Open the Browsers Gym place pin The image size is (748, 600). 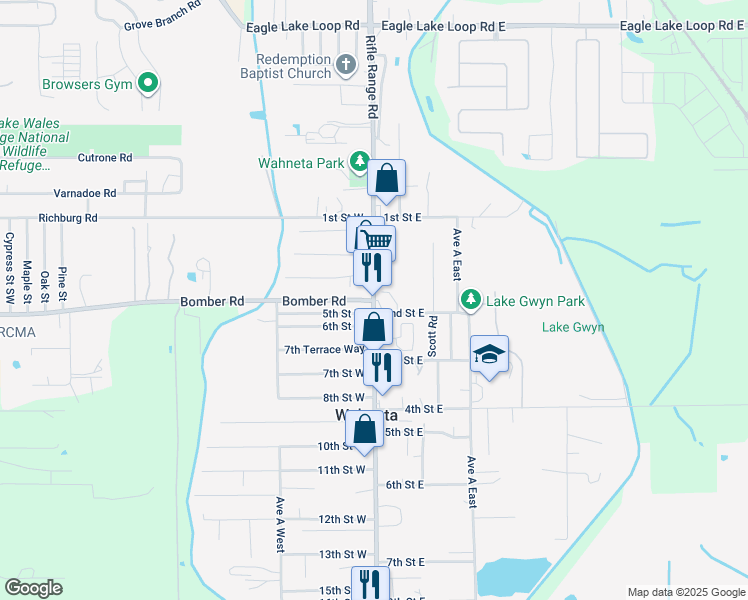click(149, 84)
